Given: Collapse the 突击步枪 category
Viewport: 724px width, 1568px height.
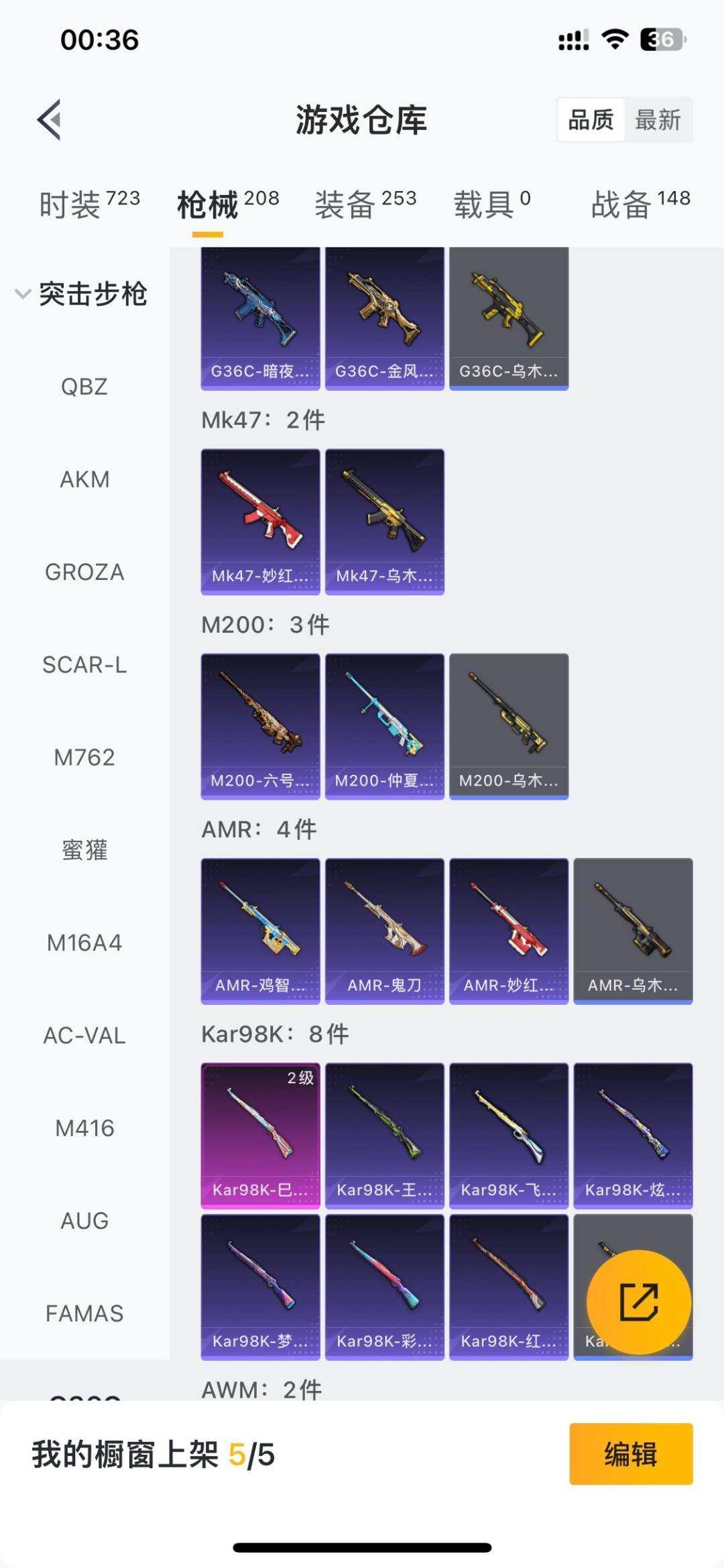Looking at the screenshot, I should coord(80,294).
